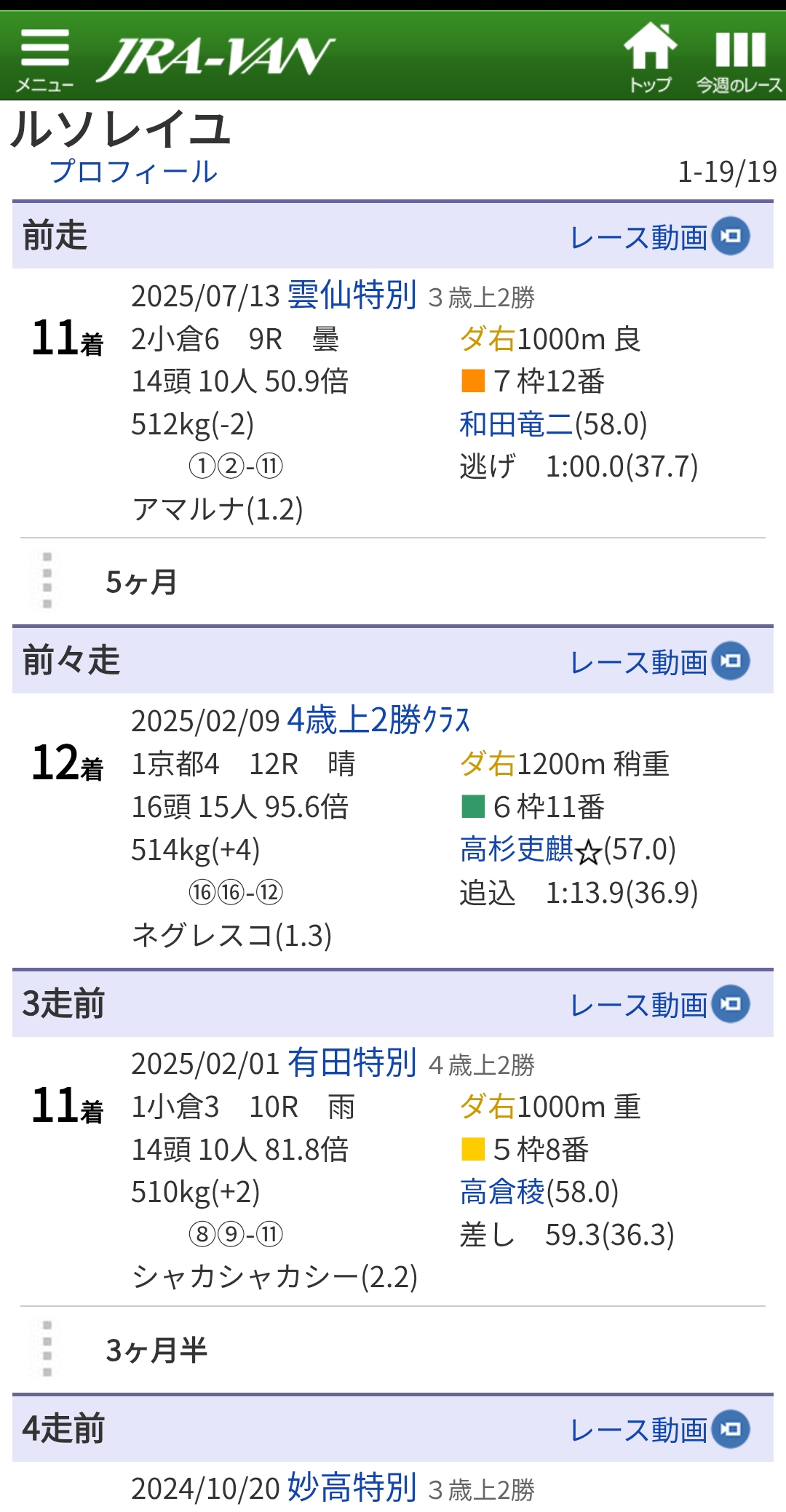Tap the JRA-VAN logo

pyautogui.click(x=215, y=58)
